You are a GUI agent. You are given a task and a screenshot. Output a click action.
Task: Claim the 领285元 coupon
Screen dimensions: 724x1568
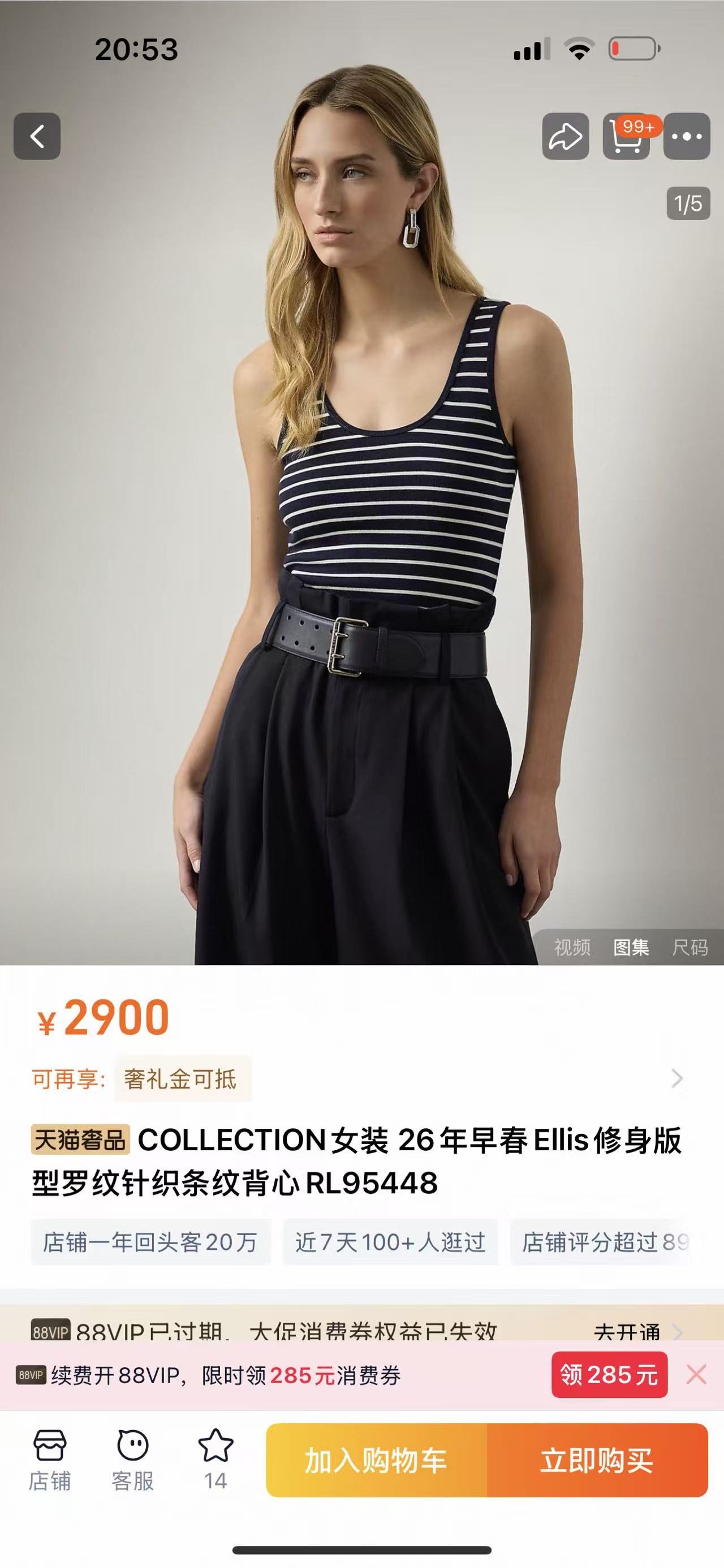coord(609,1375)
